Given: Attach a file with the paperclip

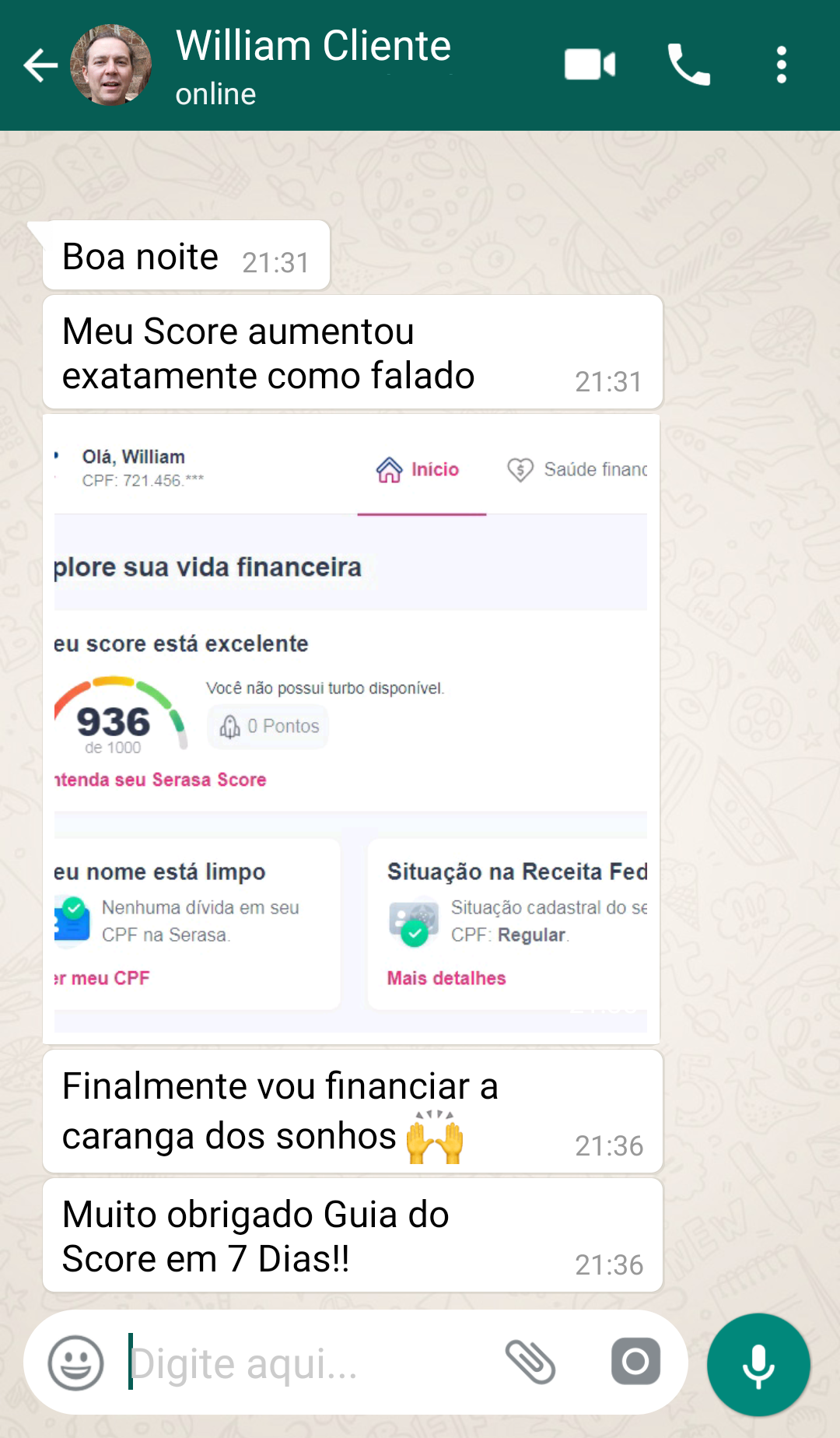Looking at the screenshot, I should tap(530, 1363).
